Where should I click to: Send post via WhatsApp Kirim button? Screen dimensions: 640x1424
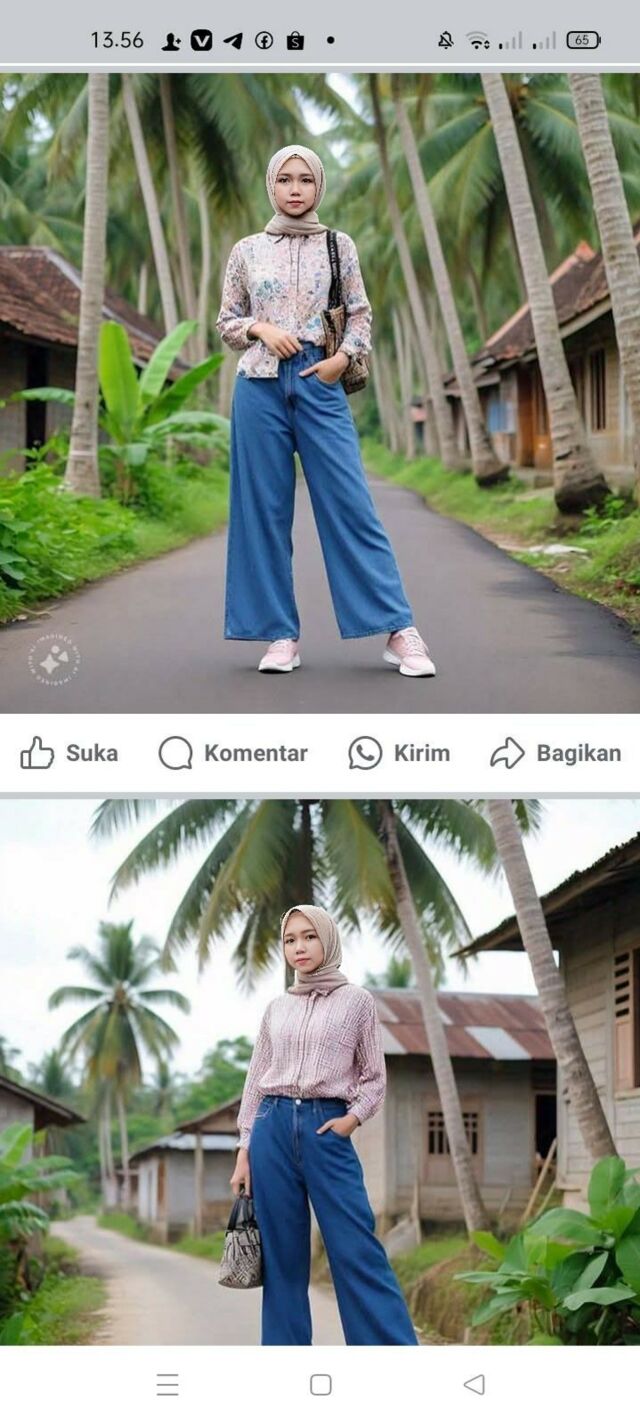point(399,753)
